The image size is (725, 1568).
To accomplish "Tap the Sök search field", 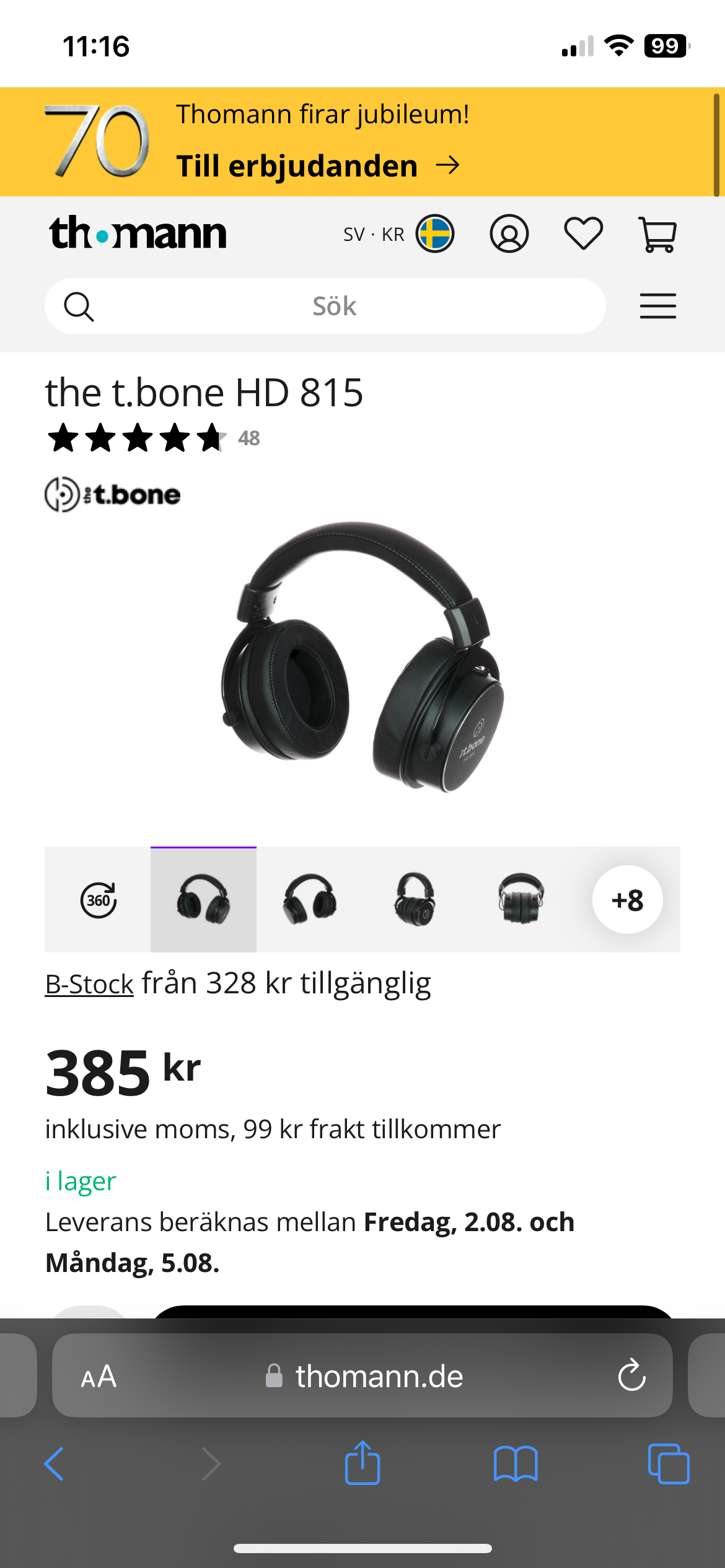I will [x=335, y=306].
